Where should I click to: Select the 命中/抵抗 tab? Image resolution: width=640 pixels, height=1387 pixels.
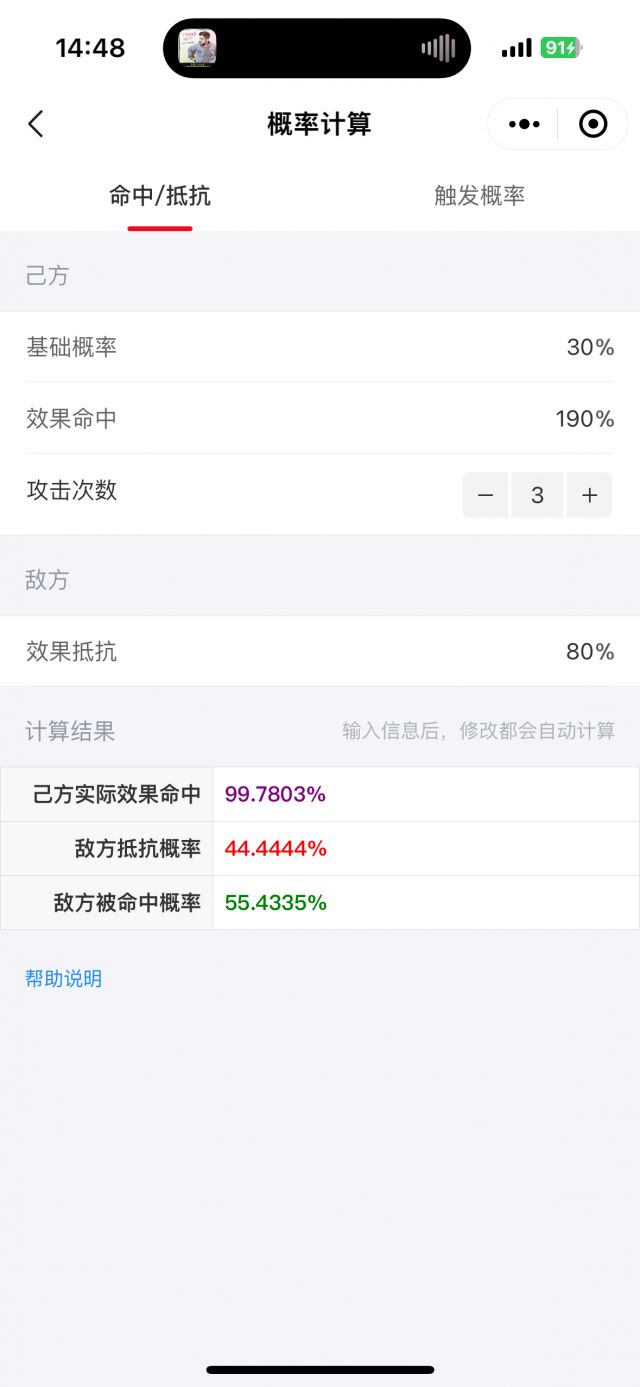click(160, 196)
